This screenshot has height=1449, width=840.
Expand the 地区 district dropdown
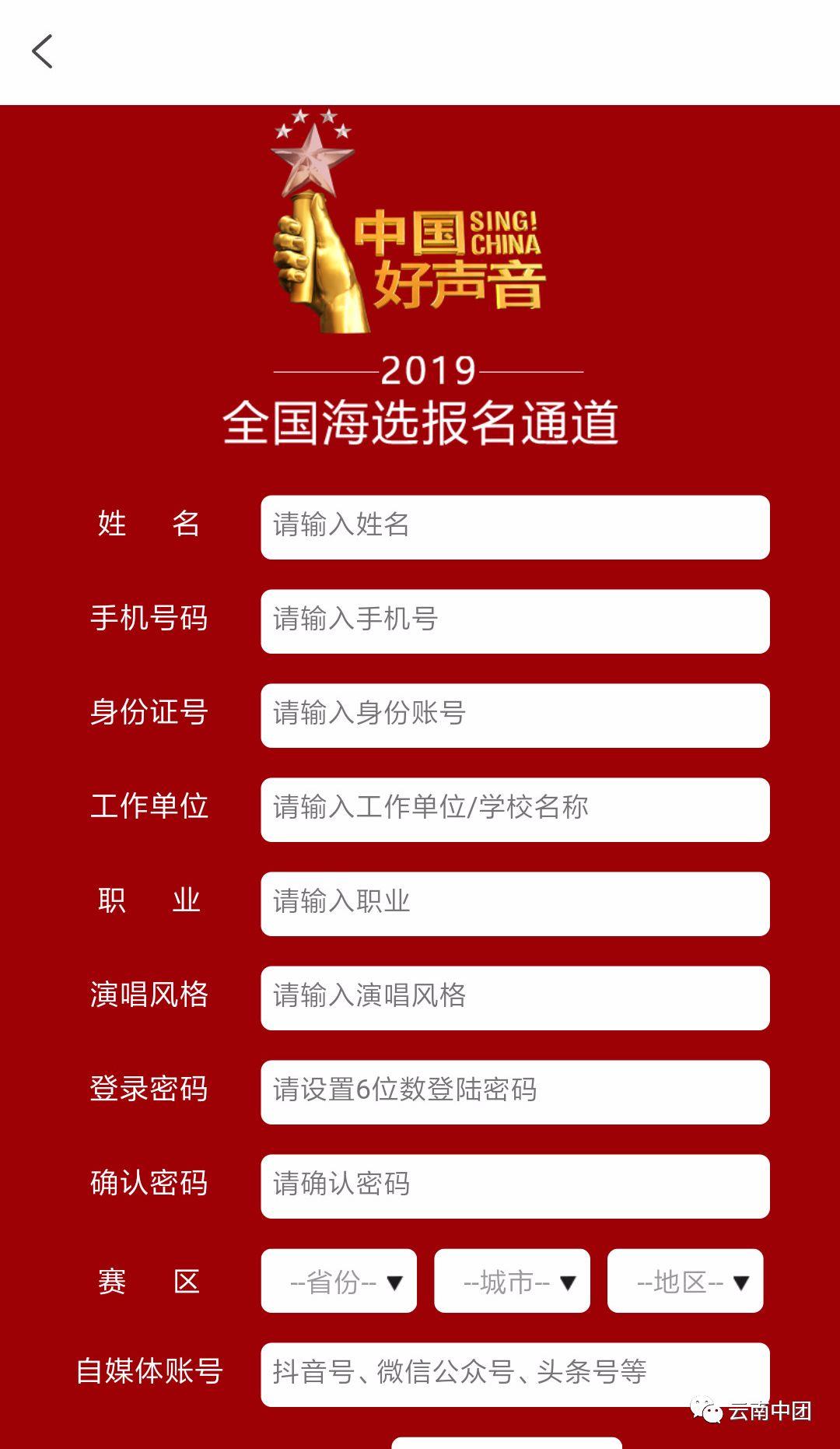pyautogui.click(x=684, y=1281)
